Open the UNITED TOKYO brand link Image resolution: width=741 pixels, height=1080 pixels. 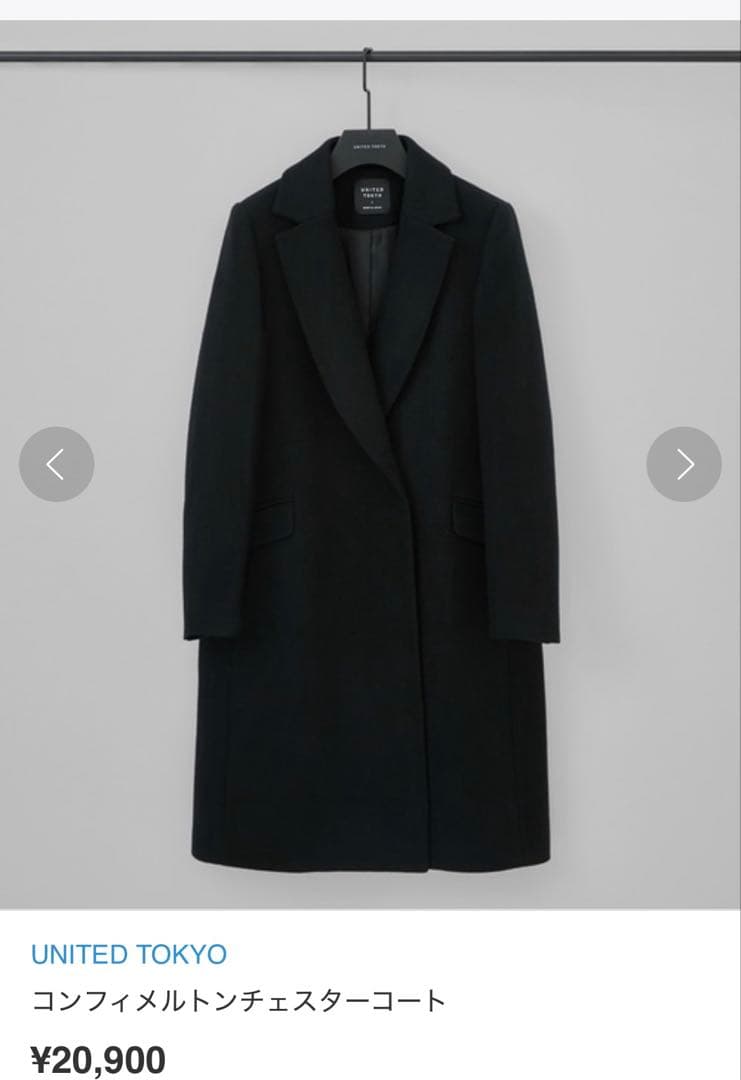(x=129, y=954)
